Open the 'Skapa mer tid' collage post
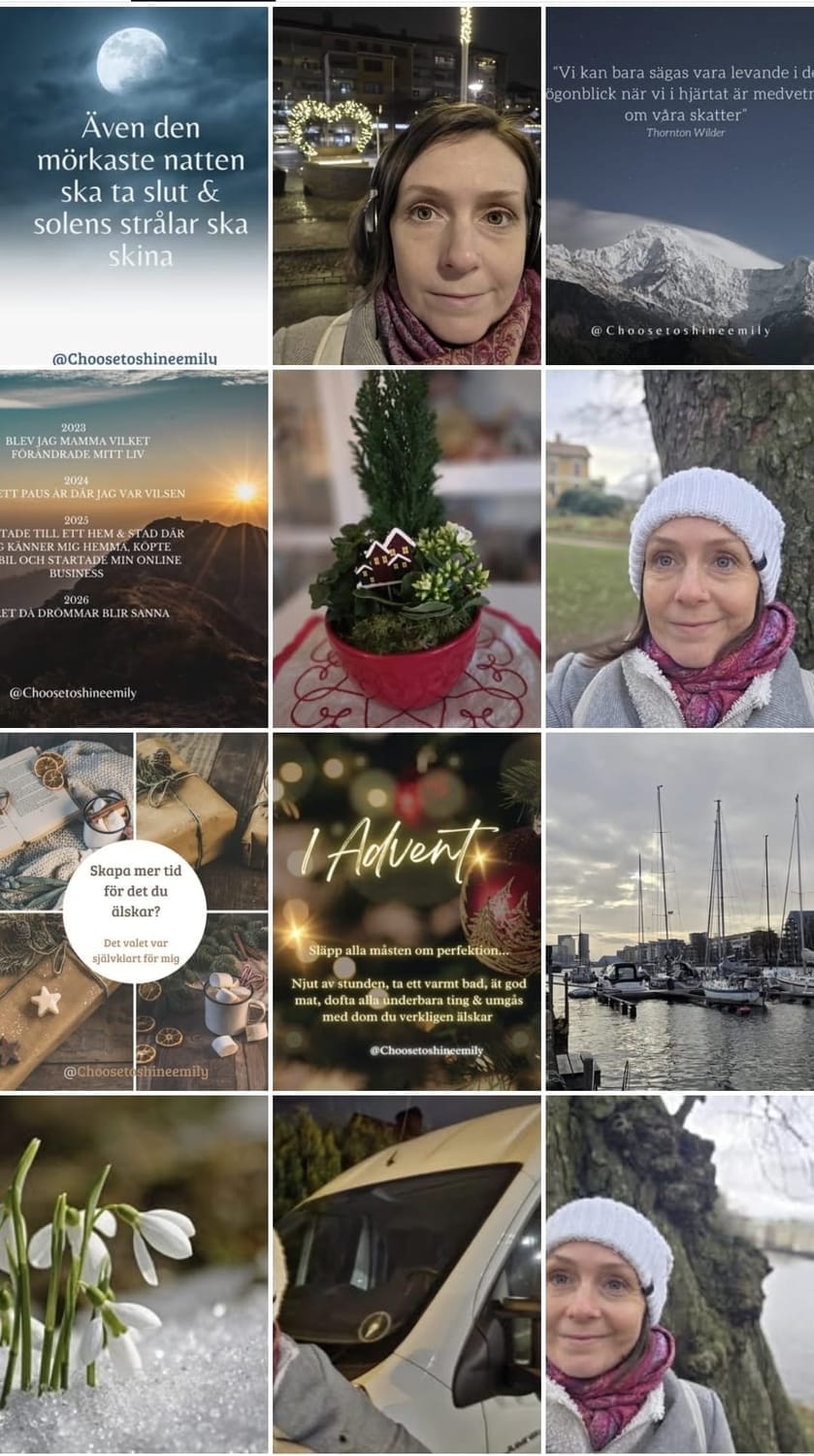The width and height of the screenshot is (814, 1456). (x=134, y=911)
